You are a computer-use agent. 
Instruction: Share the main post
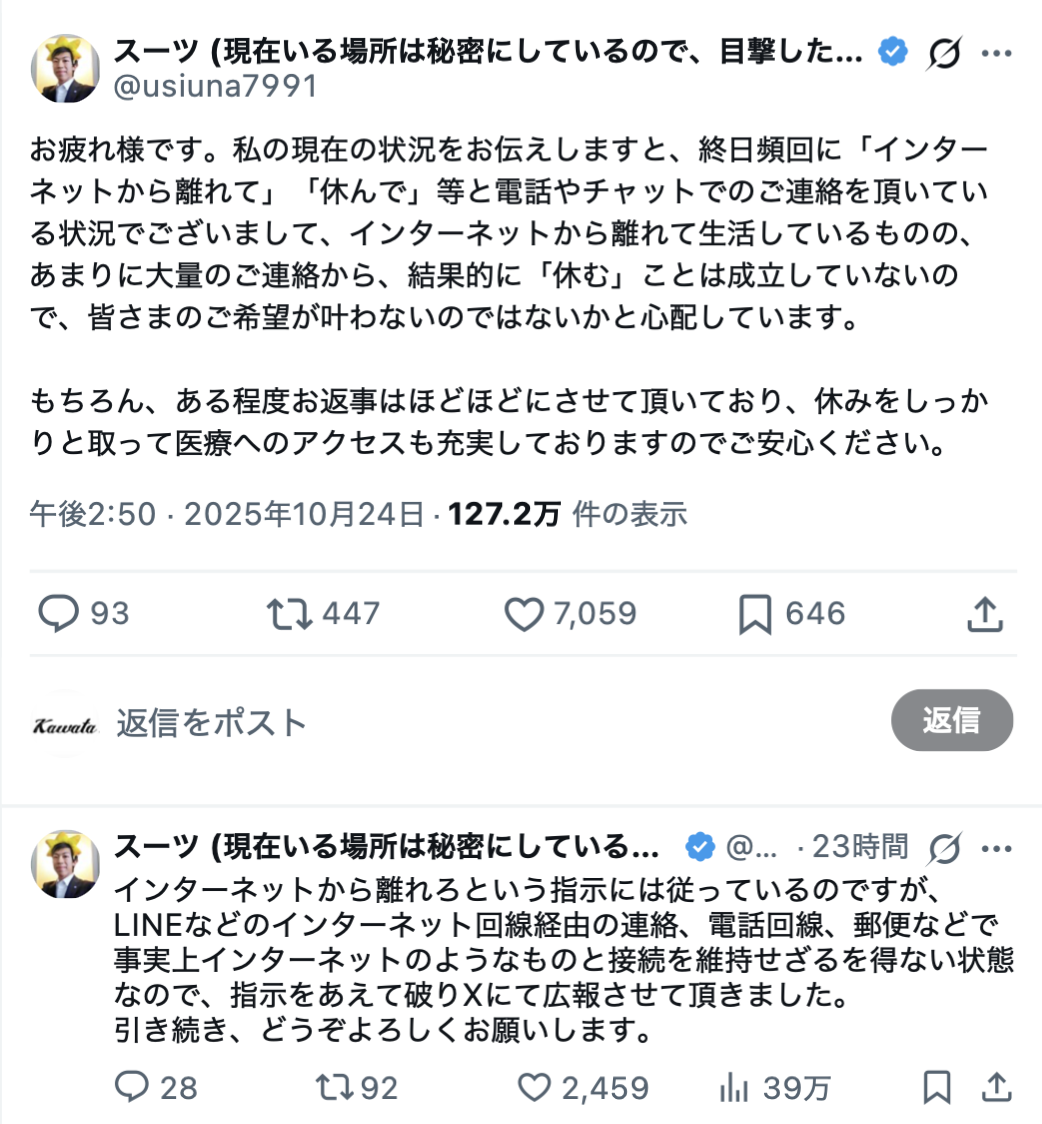[984, 613]
